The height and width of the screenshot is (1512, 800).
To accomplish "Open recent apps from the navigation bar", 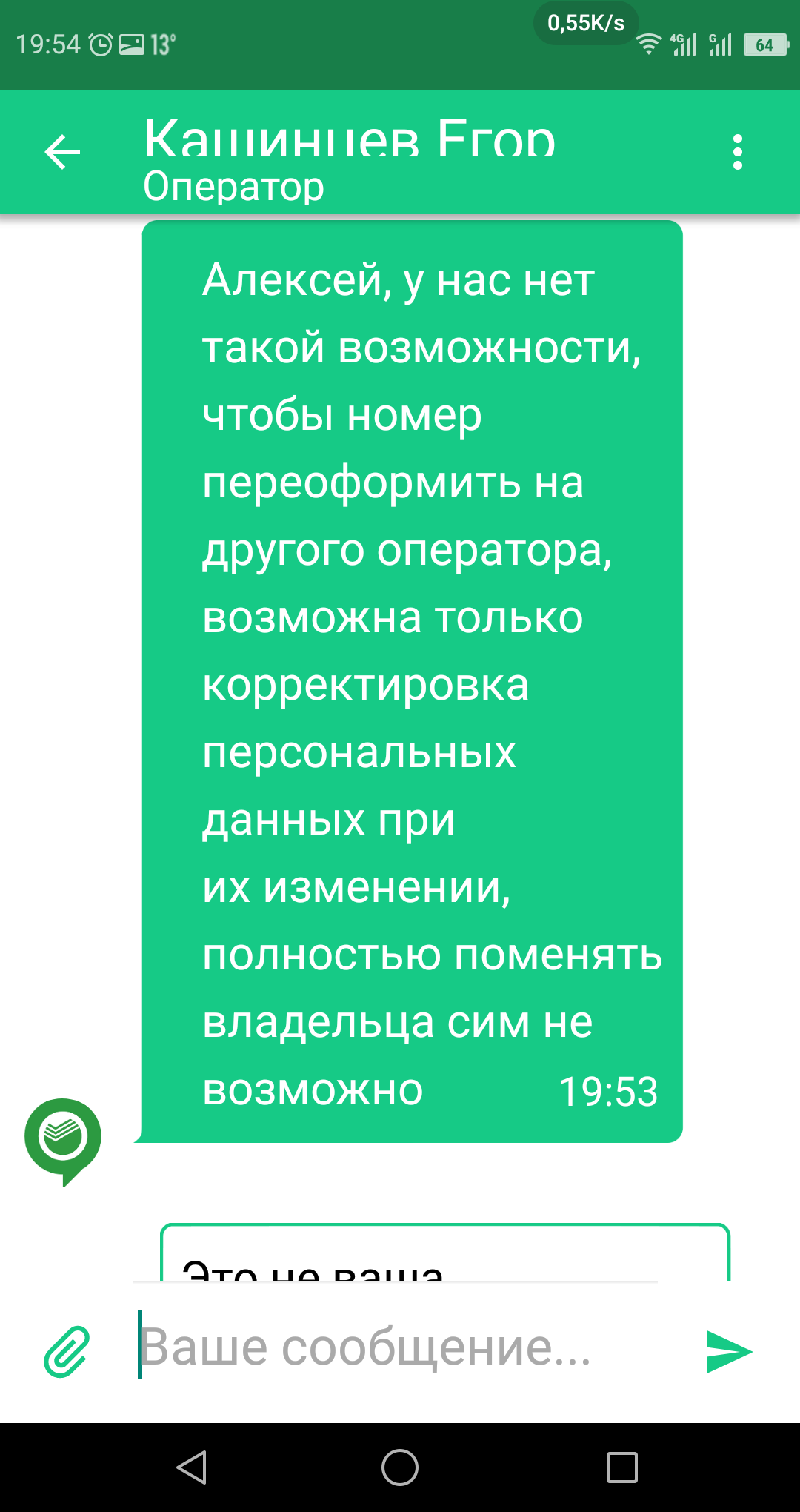I will pos(622,1468).
